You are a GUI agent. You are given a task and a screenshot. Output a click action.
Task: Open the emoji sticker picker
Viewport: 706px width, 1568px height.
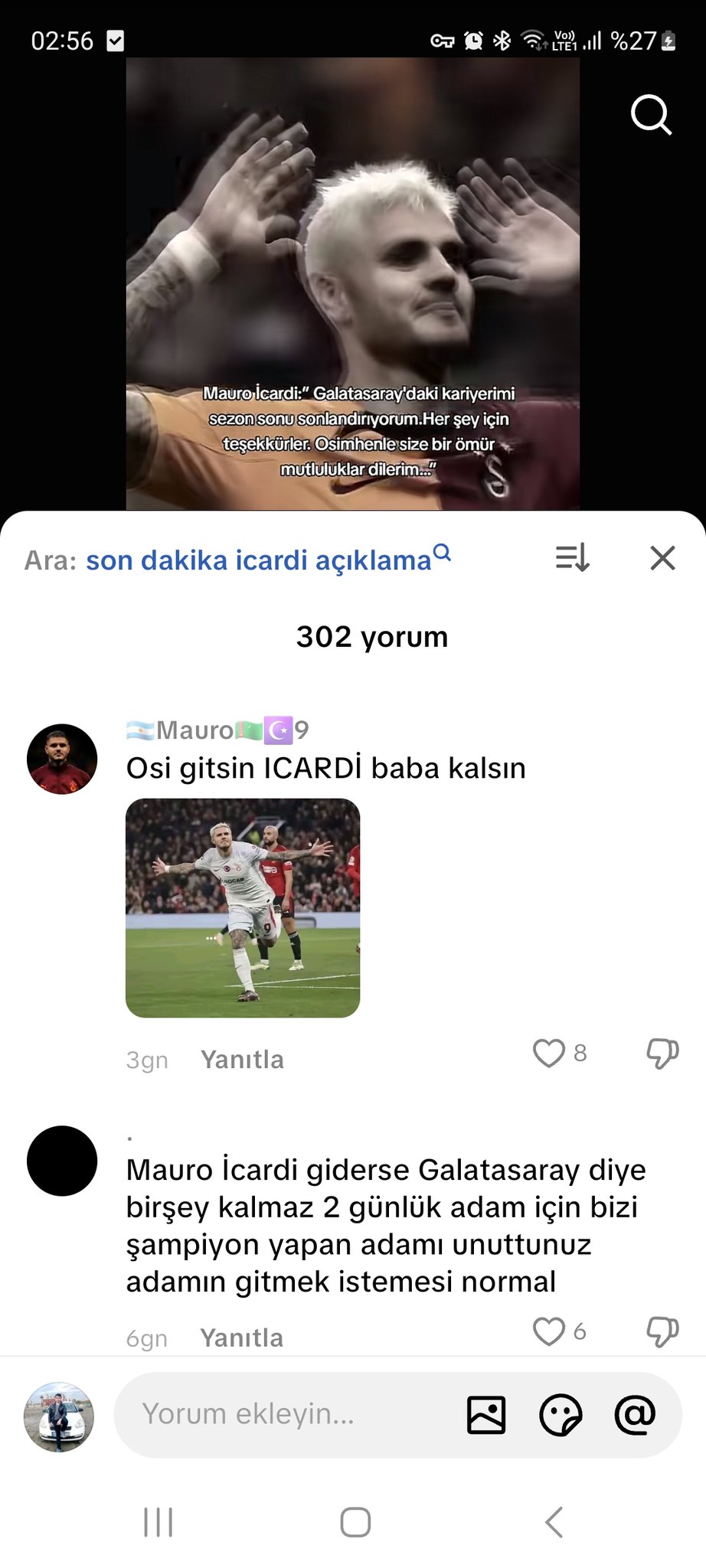(561, 1415)
